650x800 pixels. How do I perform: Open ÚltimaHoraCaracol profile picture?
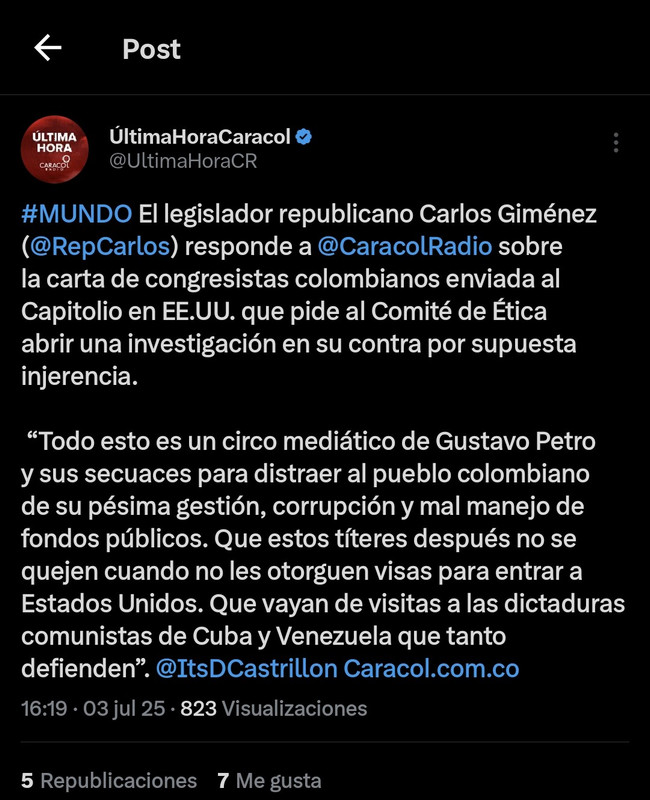click(x=55, y=148)
